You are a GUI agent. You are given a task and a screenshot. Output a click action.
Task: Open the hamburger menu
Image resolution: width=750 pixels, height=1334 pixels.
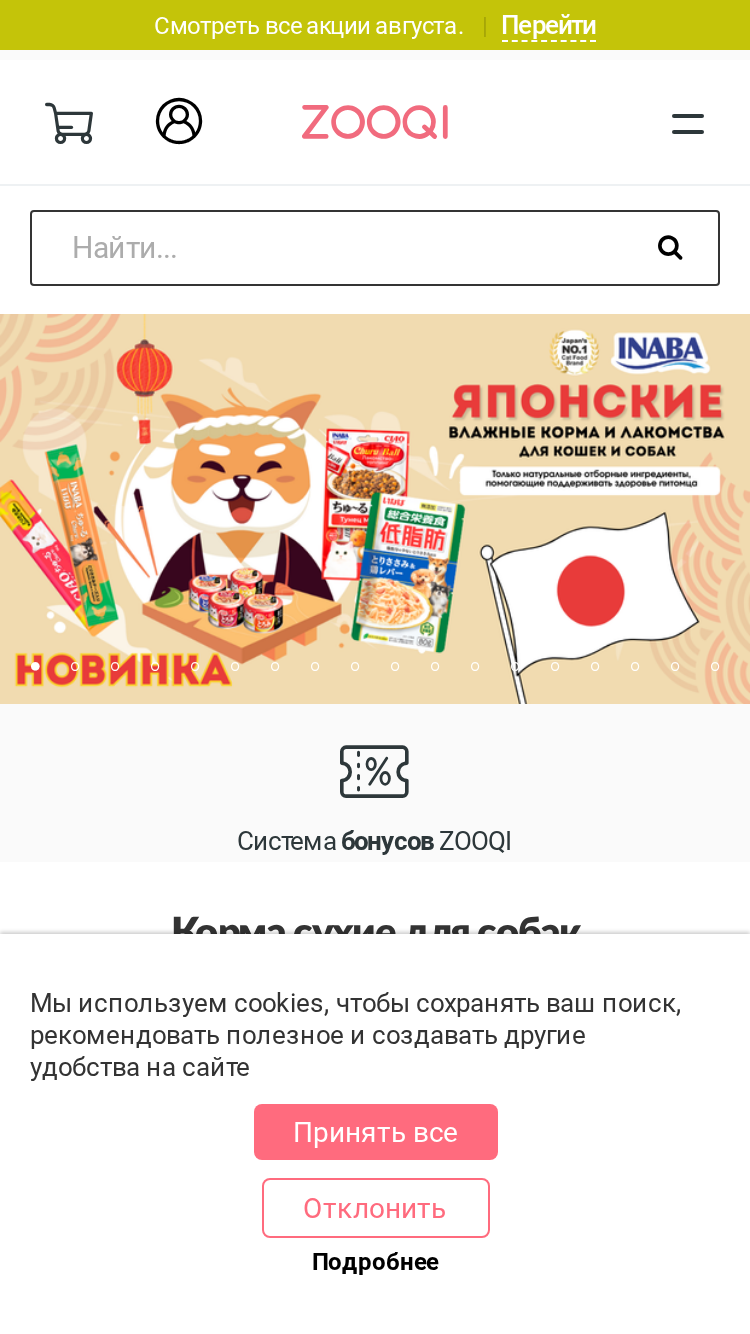pos(688,124)
